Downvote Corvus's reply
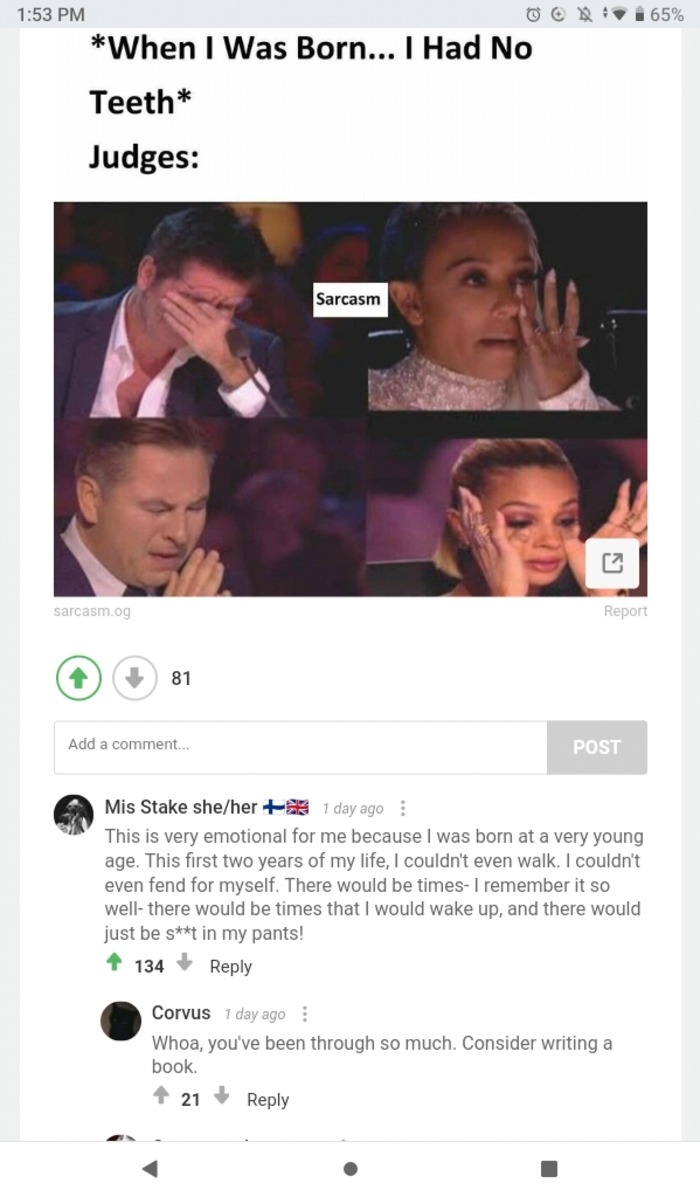This screenshot has width=700, height=1197. click(221, 1096)
